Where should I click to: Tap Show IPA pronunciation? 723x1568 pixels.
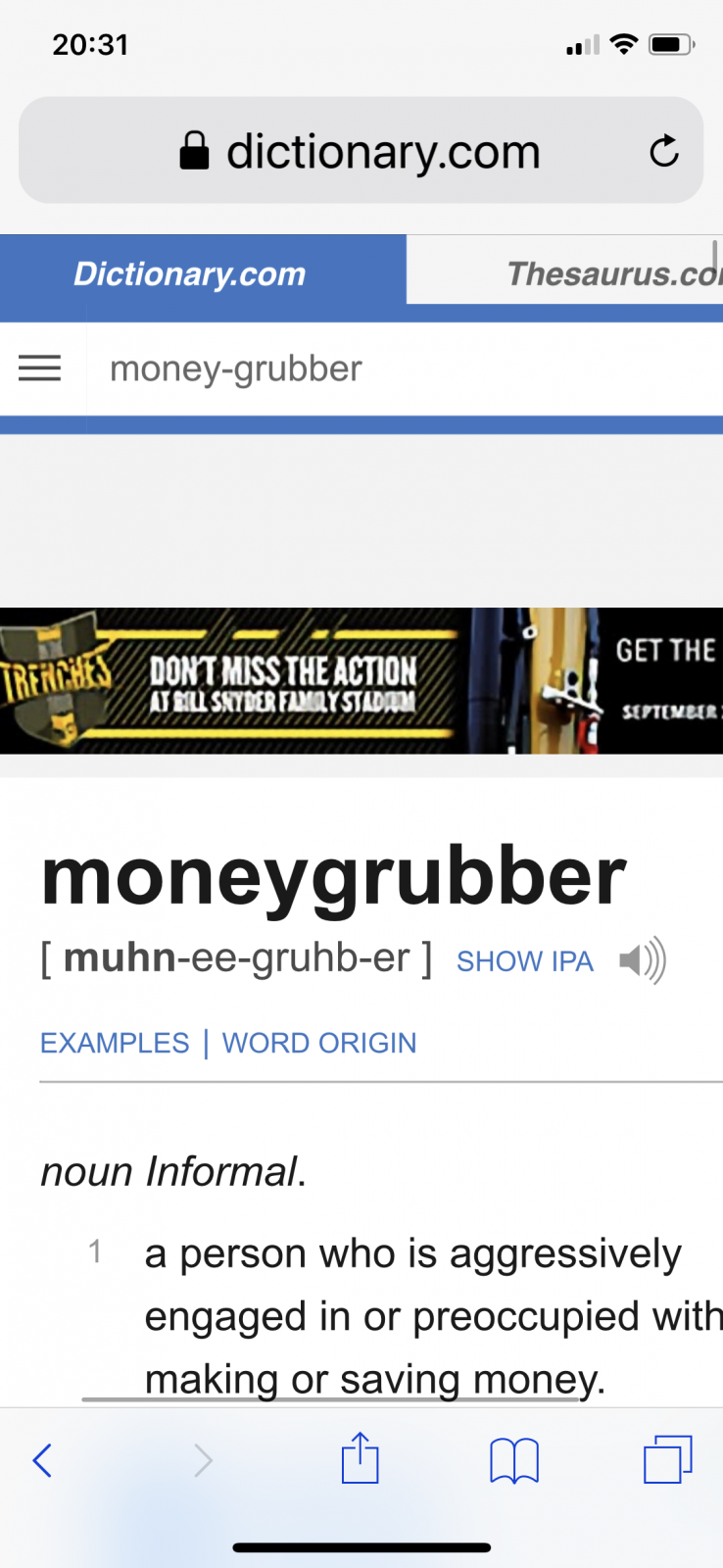(525, 961)
